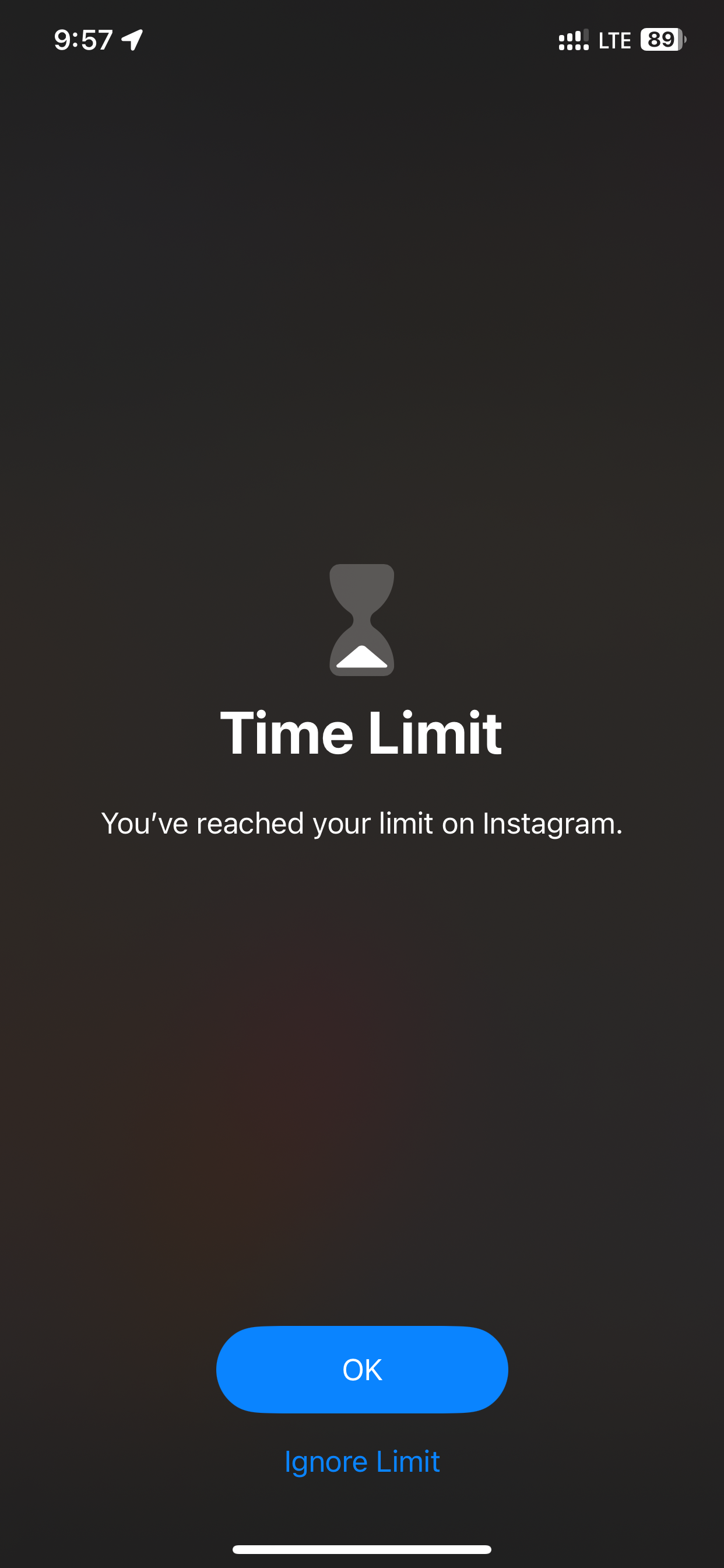This screenshot has height=1568, width=724.
Task: Tap OK to accept the time limit
Action: tap(362, 1370)
